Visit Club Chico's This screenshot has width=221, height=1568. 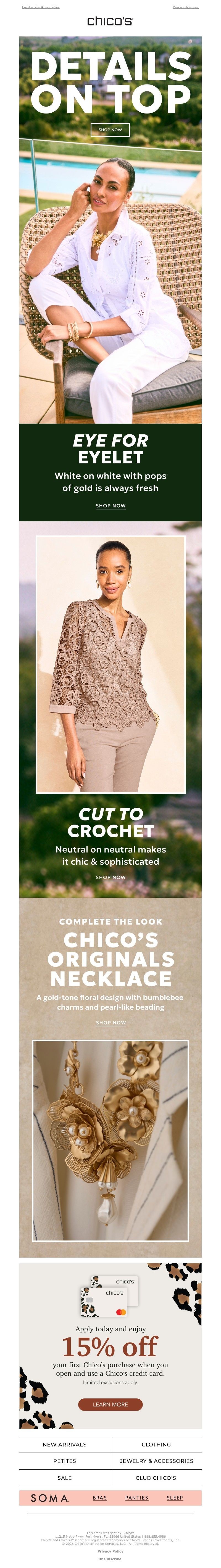click(156, 1478)
